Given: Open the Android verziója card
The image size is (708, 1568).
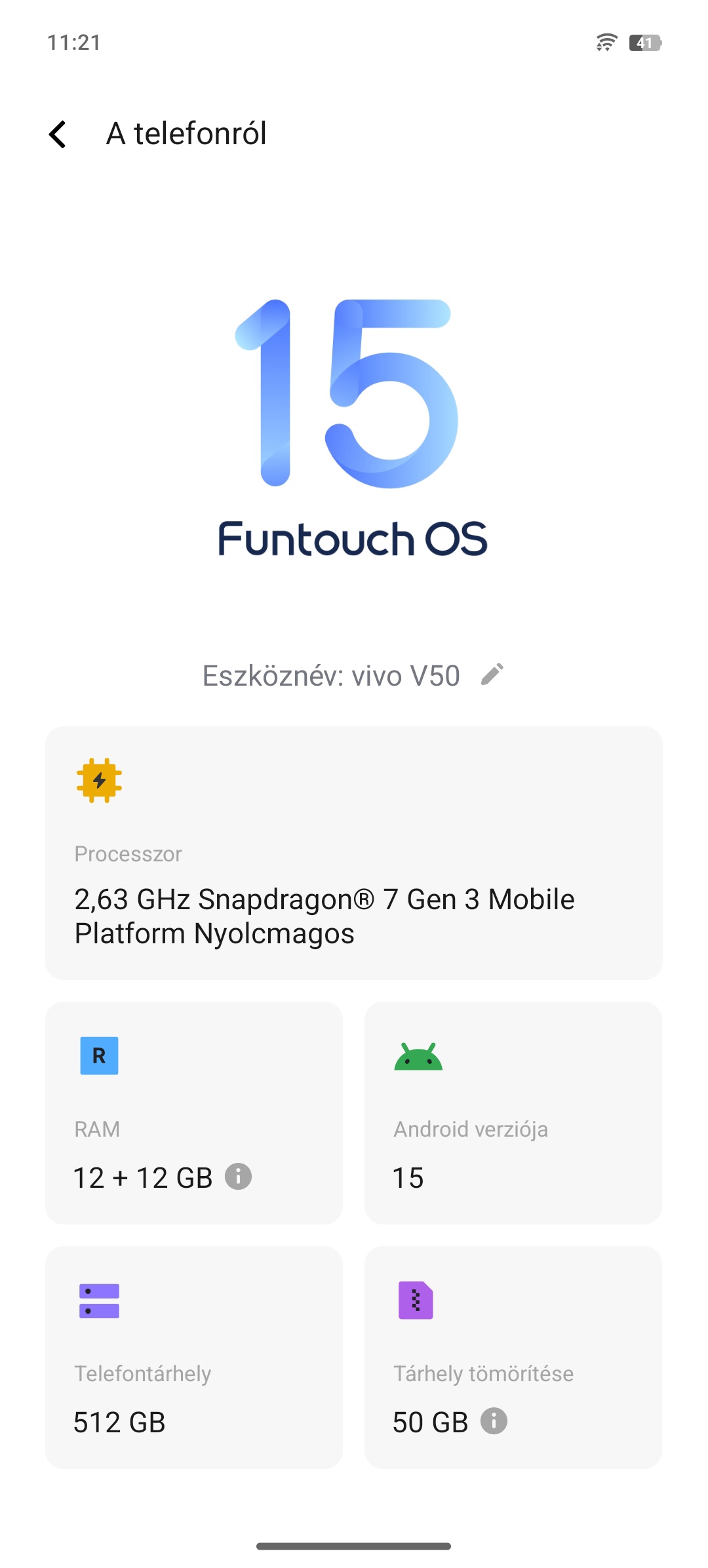Looking at the screenshot, I should [513, 1112].
